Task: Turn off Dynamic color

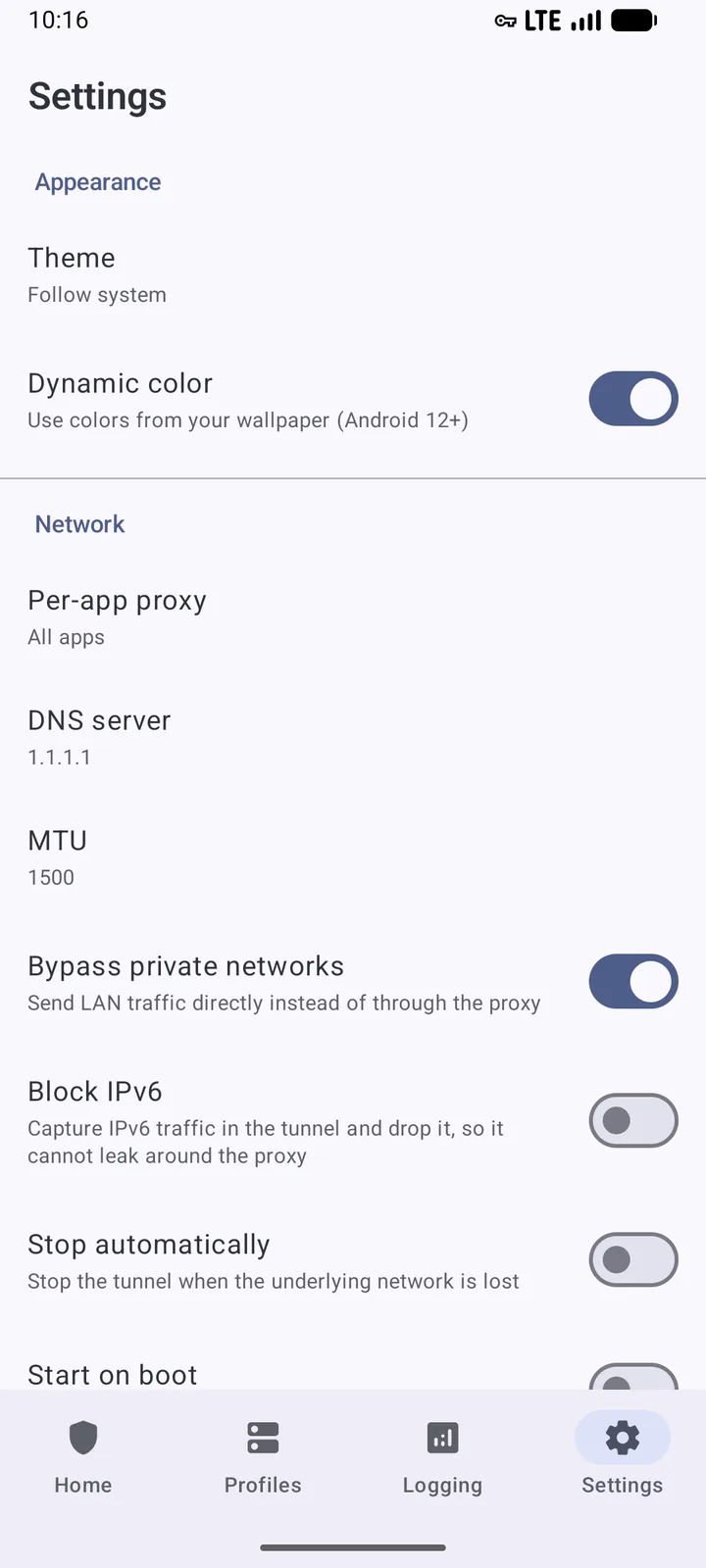Action: click(x=633, y=399)
